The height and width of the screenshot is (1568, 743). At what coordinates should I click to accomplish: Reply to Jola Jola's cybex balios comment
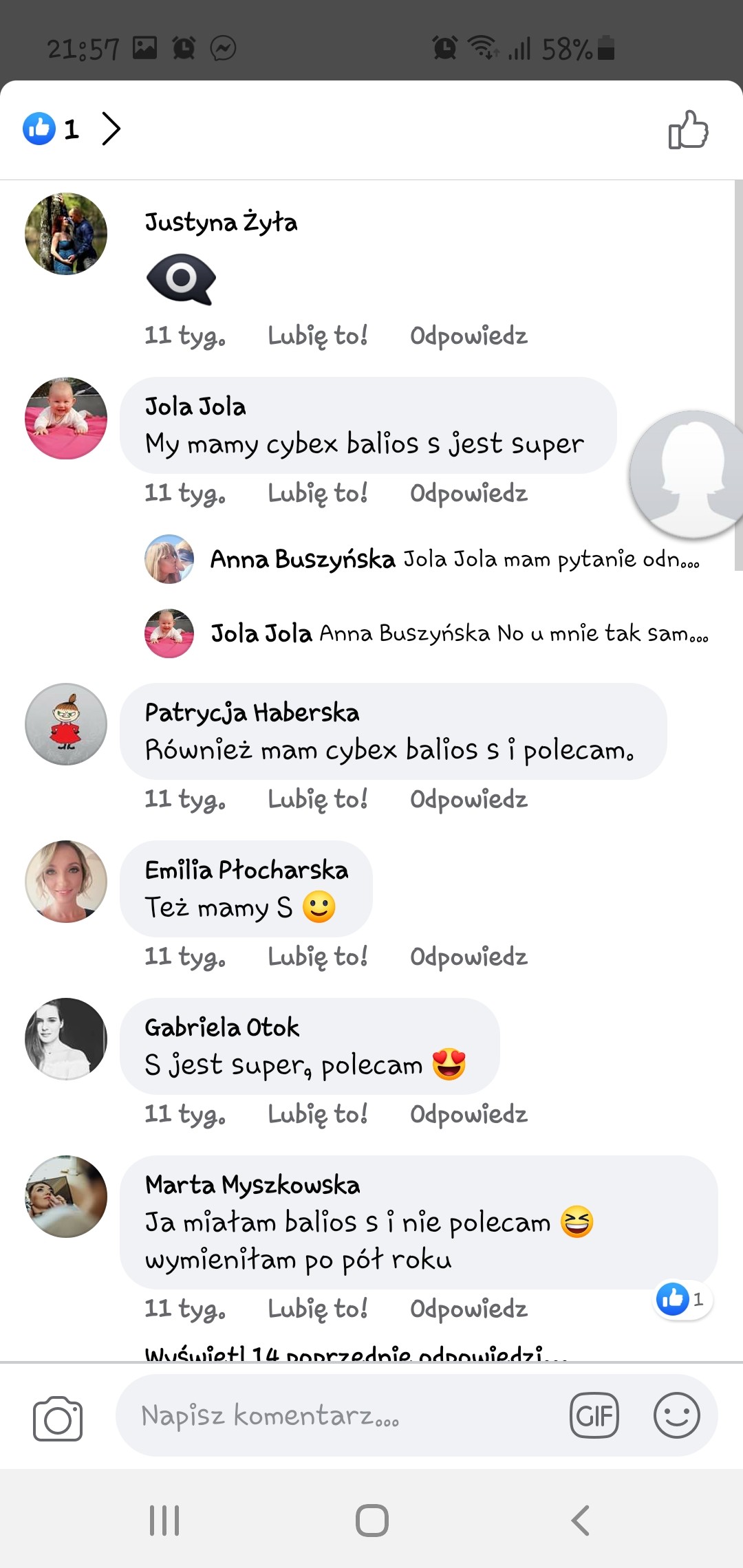(469, 493)
